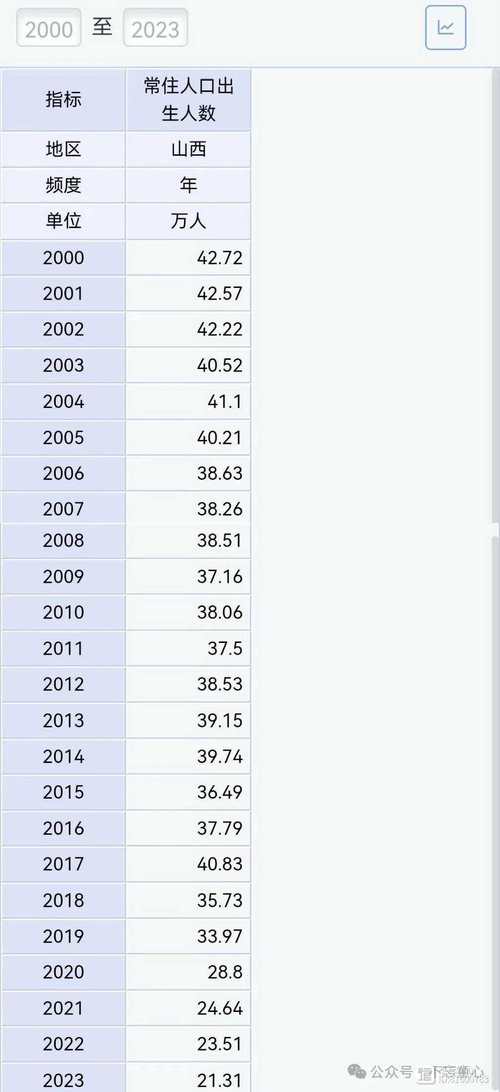Open the chart view icon
Image resolution: width=500 pixels, height=1092 pixels.
pyautogui.click(x=446, y=28)
